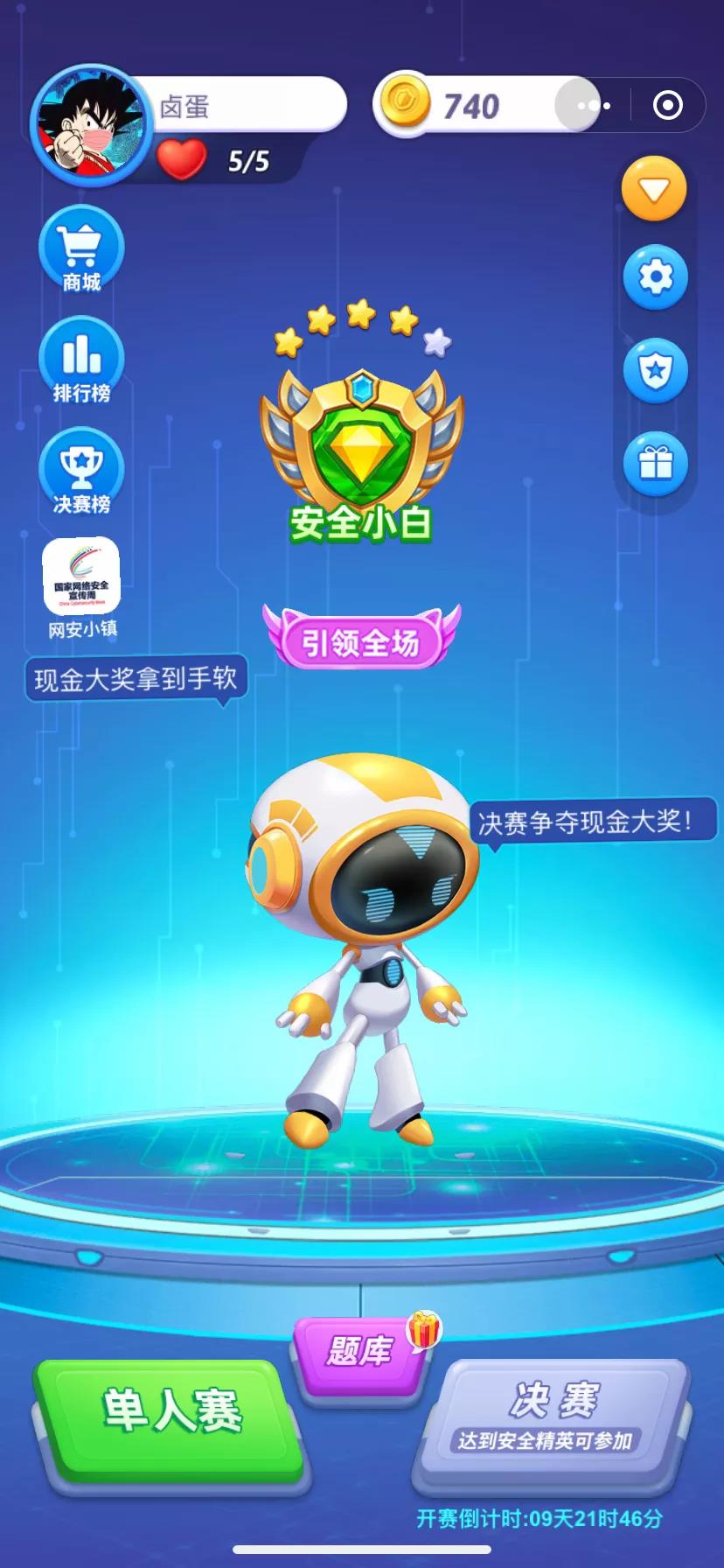724x1568 pixels.
Task: Open the 商城 shop
Action: 81,248
